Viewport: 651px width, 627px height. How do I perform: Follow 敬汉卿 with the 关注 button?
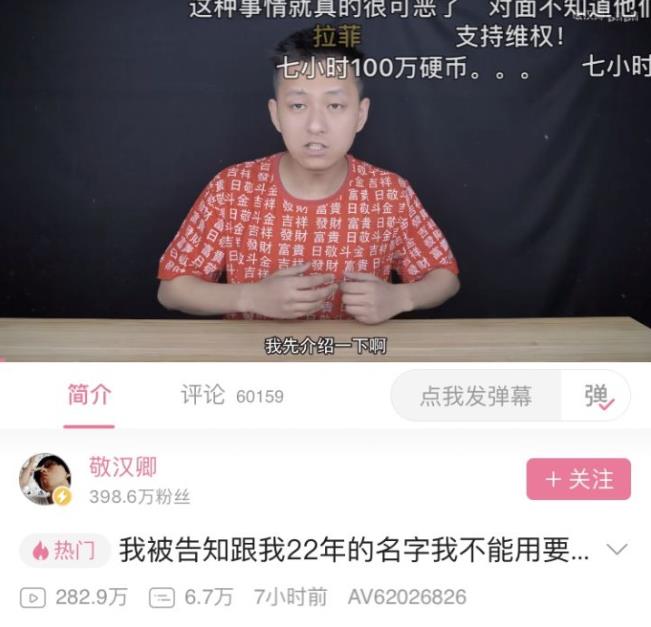(578, 479)
